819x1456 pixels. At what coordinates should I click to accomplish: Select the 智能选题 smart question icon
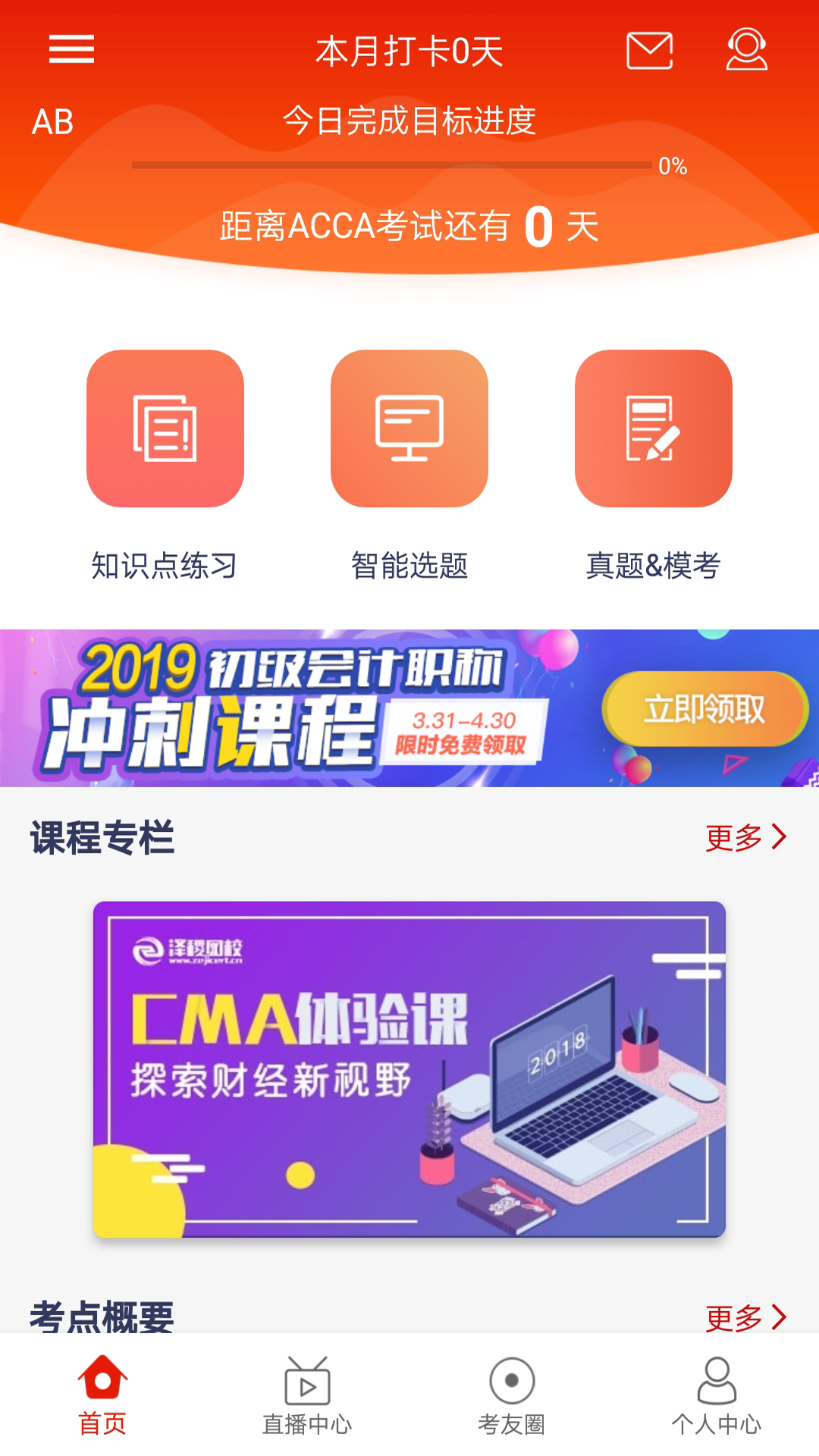pyautogui.click(x=409, y=432)
